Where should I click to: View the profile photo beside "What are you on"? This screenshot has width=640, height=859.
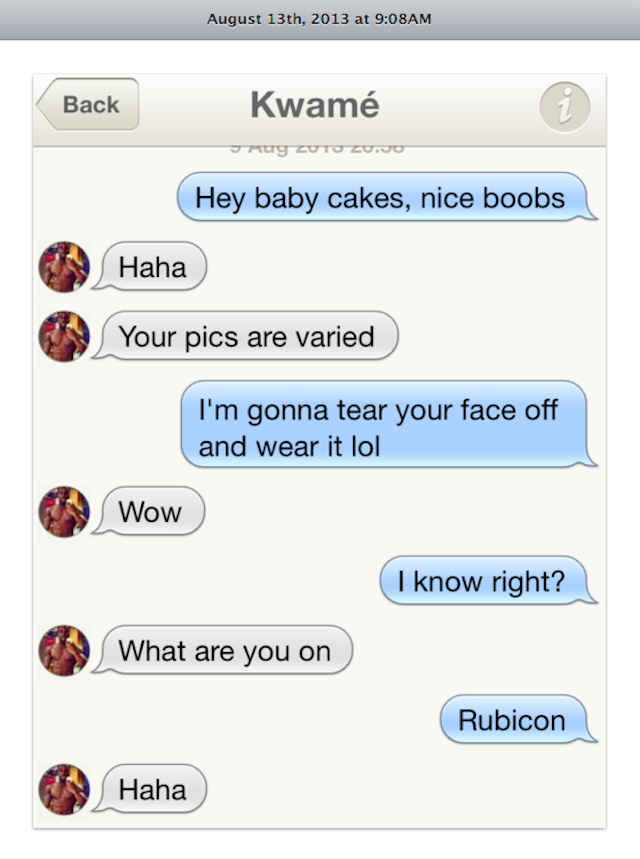[64, 651]
